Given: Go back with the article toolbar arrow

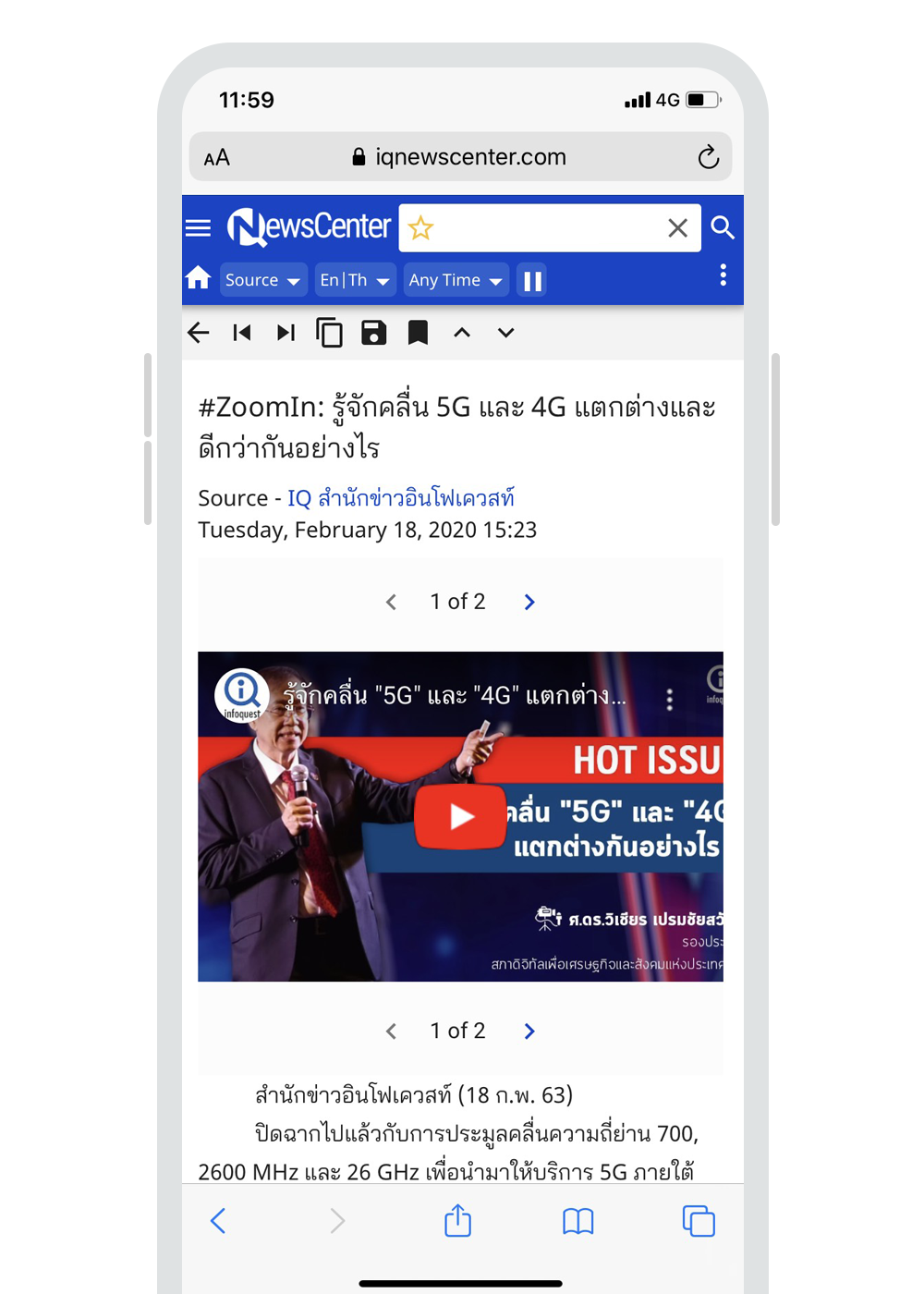Looking at the screenshot, I should pyautogui.click(x=199, y=333).
